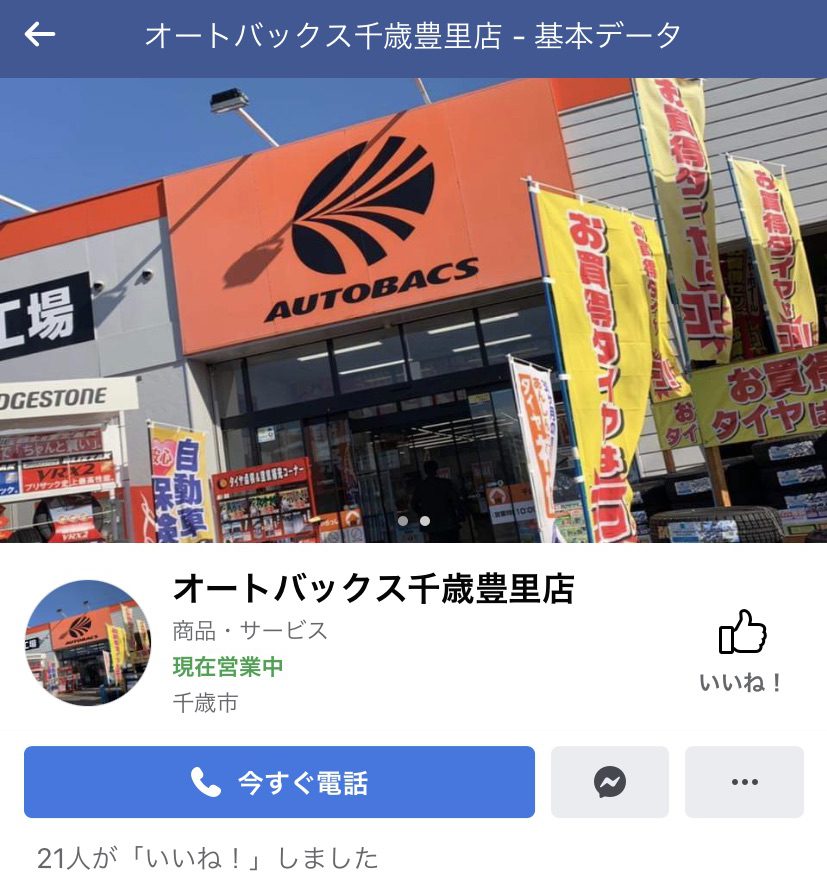View the Autobacs storefront cover photo
Viewport: 827px width, 895px height.
pyautogui.click(x=413, y=310)
